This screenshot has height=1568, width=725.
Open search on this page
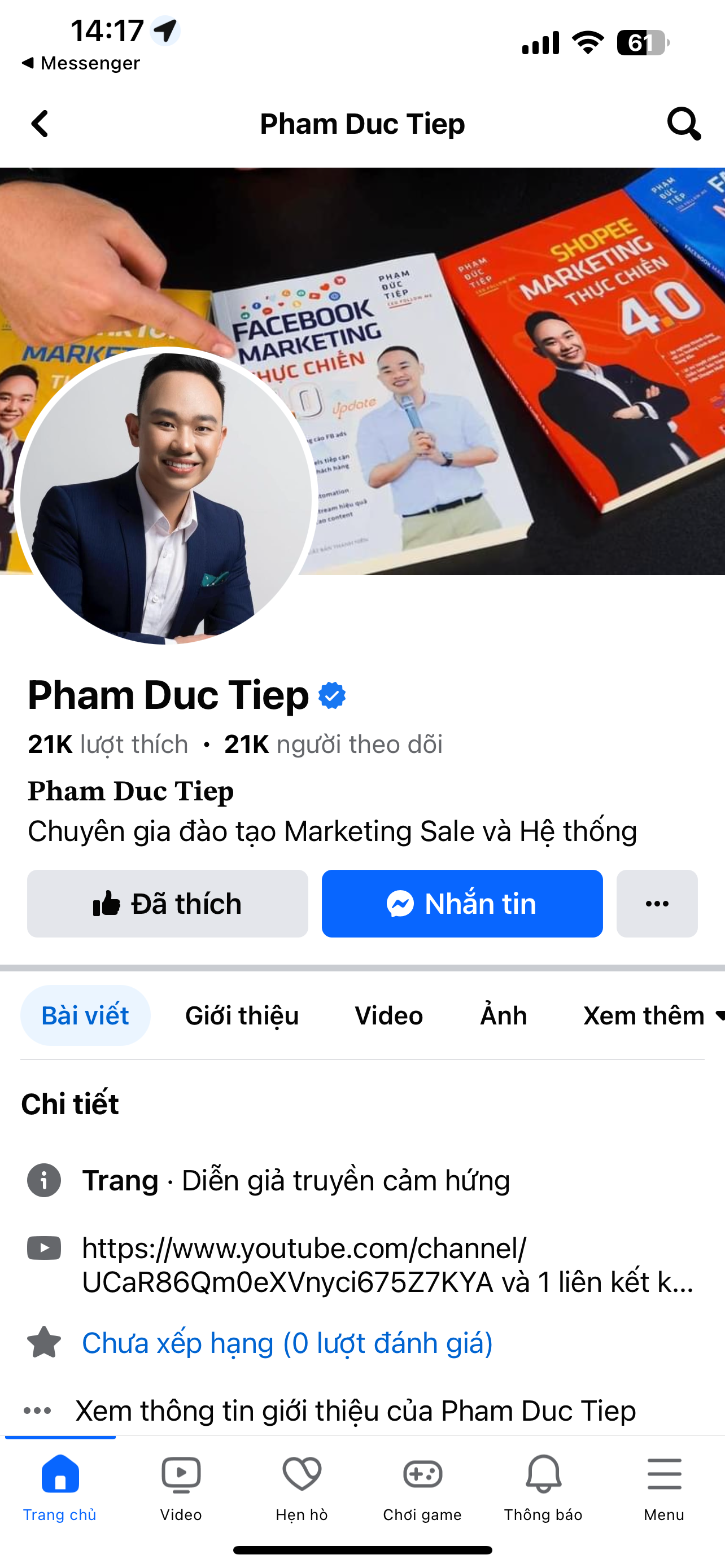click(x=683, y=124)
